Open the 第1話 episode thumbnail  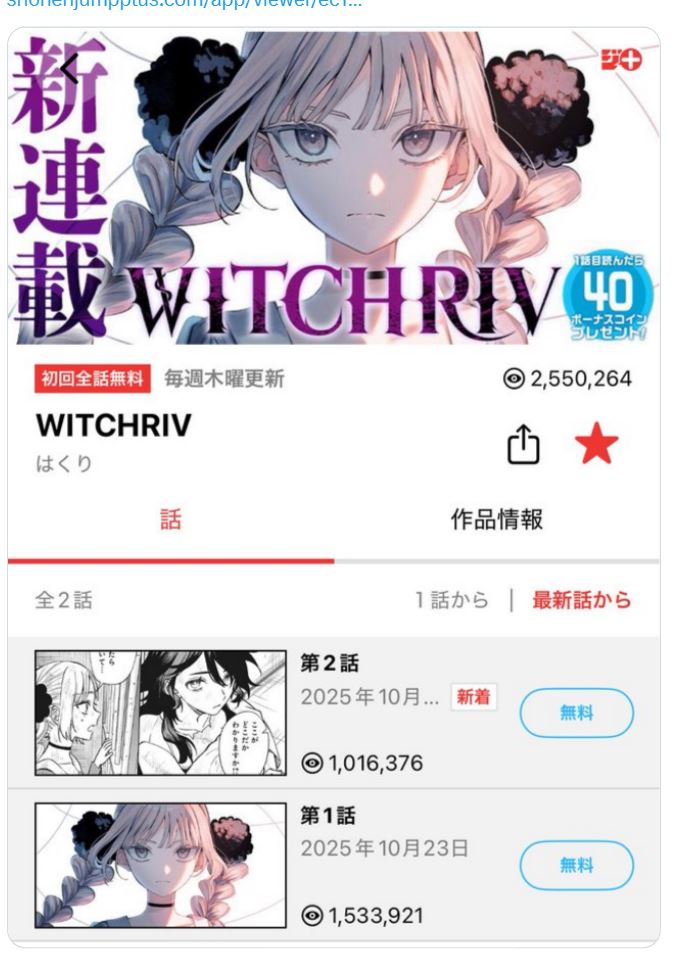(160, 865)
